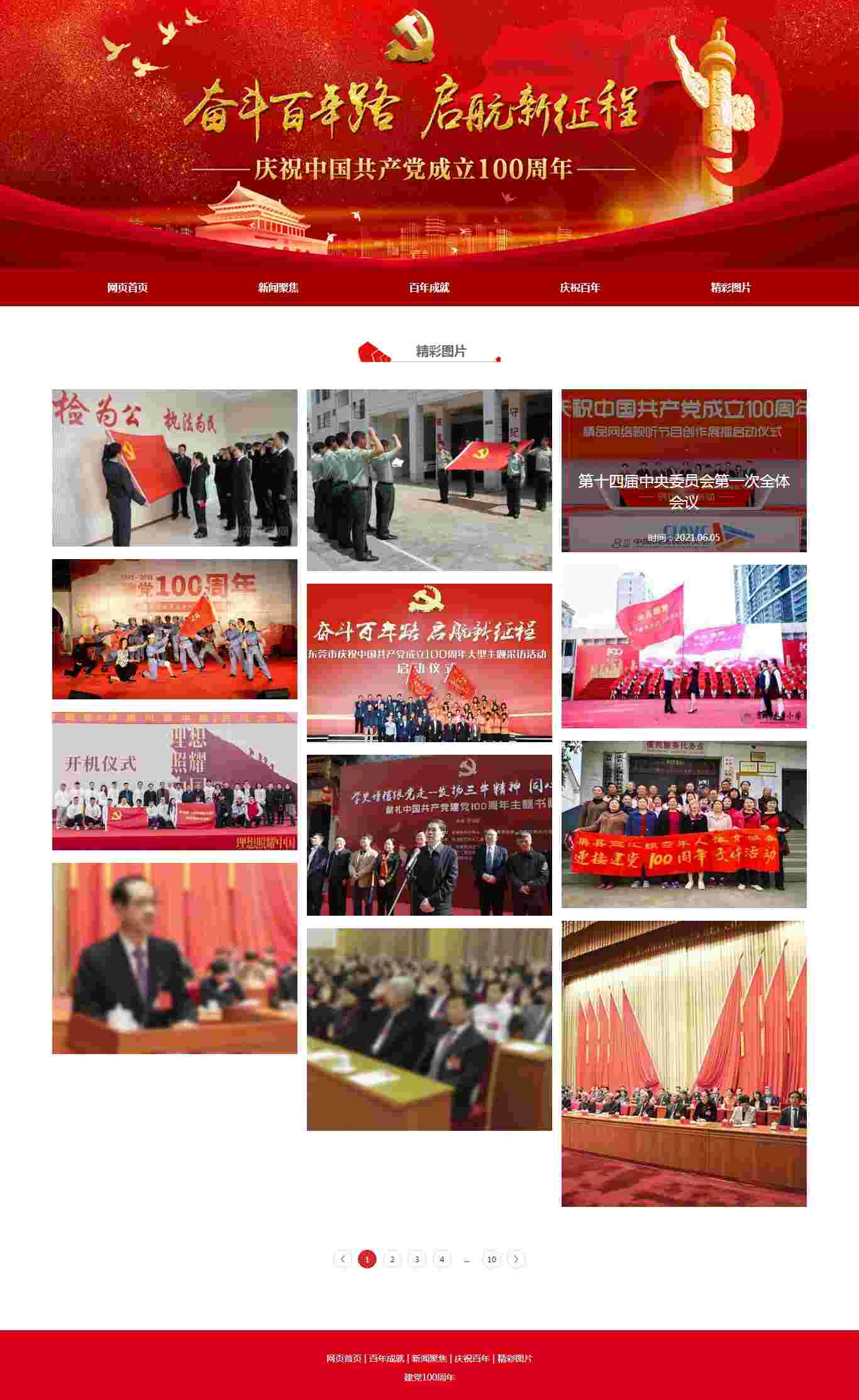The width and height of the screenshot is (859, 1400).
Task: Select 庆祝百年 in the top navigation bar
Action: click(x=580, y=287)
